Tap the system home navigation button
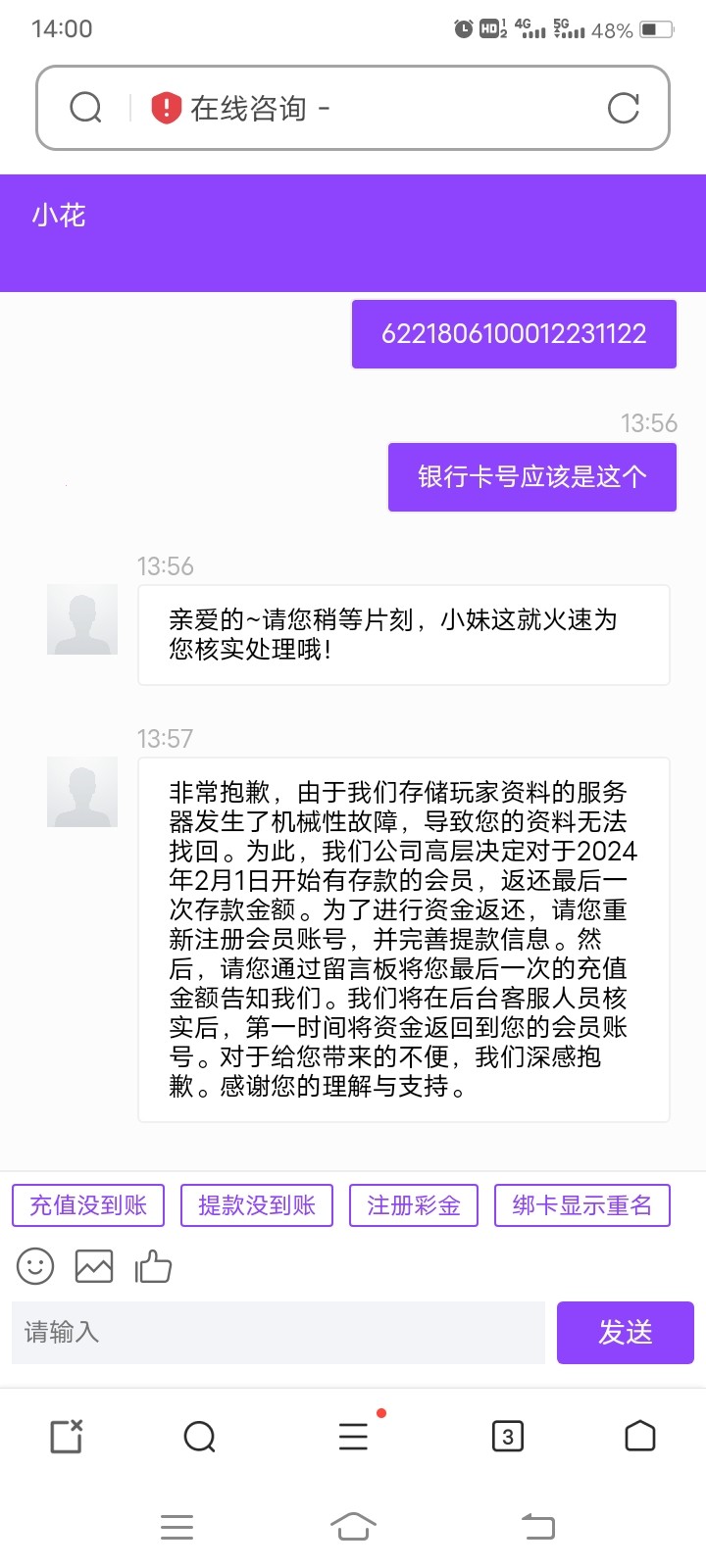The width and height of the screenshot is (706, 1568). coord(353,1526)
